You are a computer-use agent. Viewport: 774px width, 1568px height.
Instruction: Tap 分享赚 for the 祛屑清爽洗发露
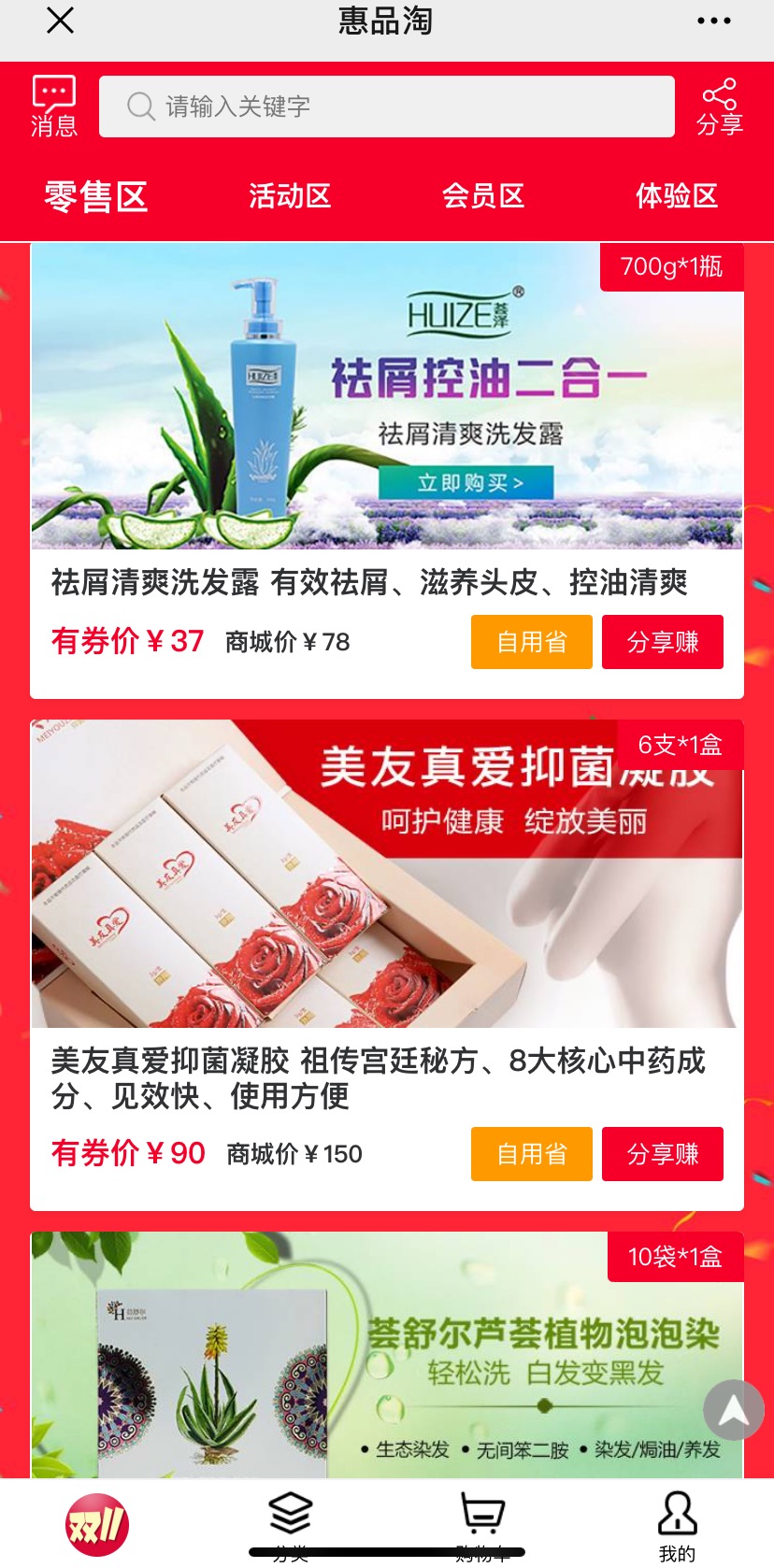662,642
